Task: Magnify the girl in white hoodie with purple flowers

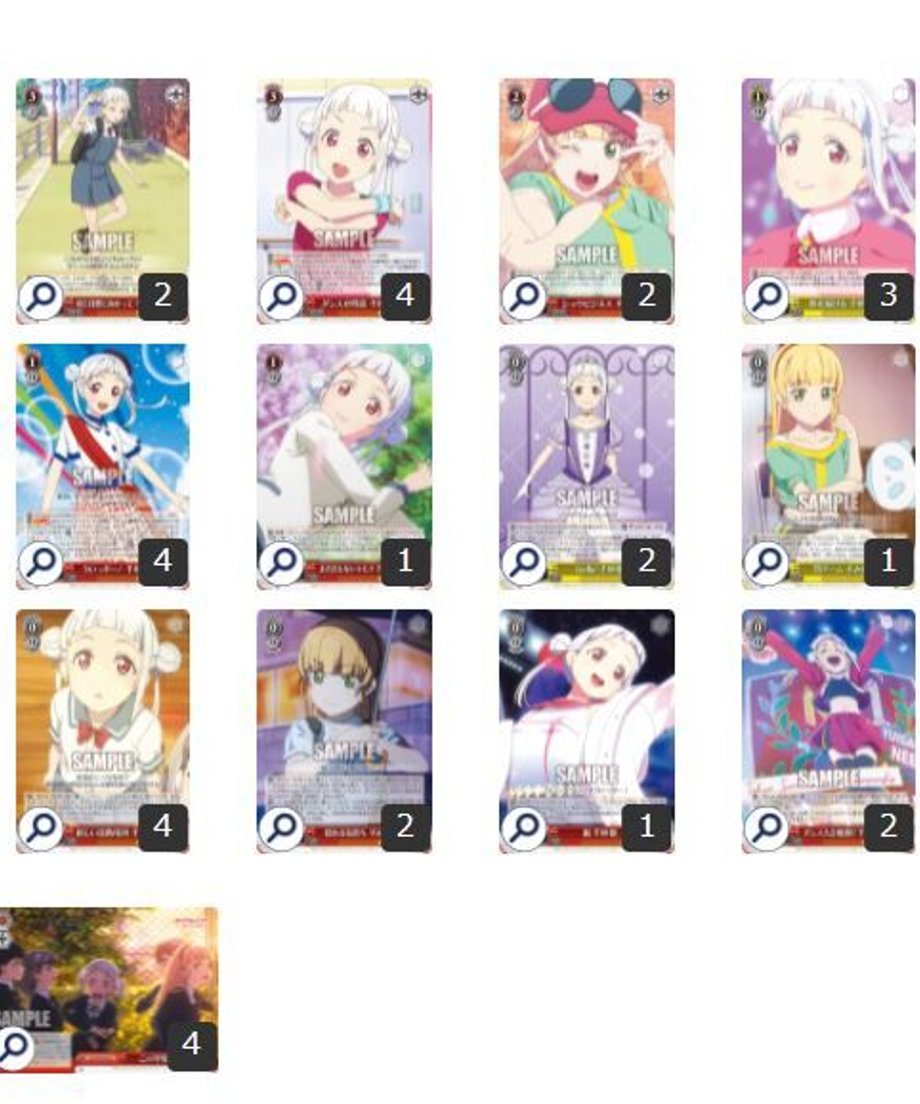Action: 282,563
